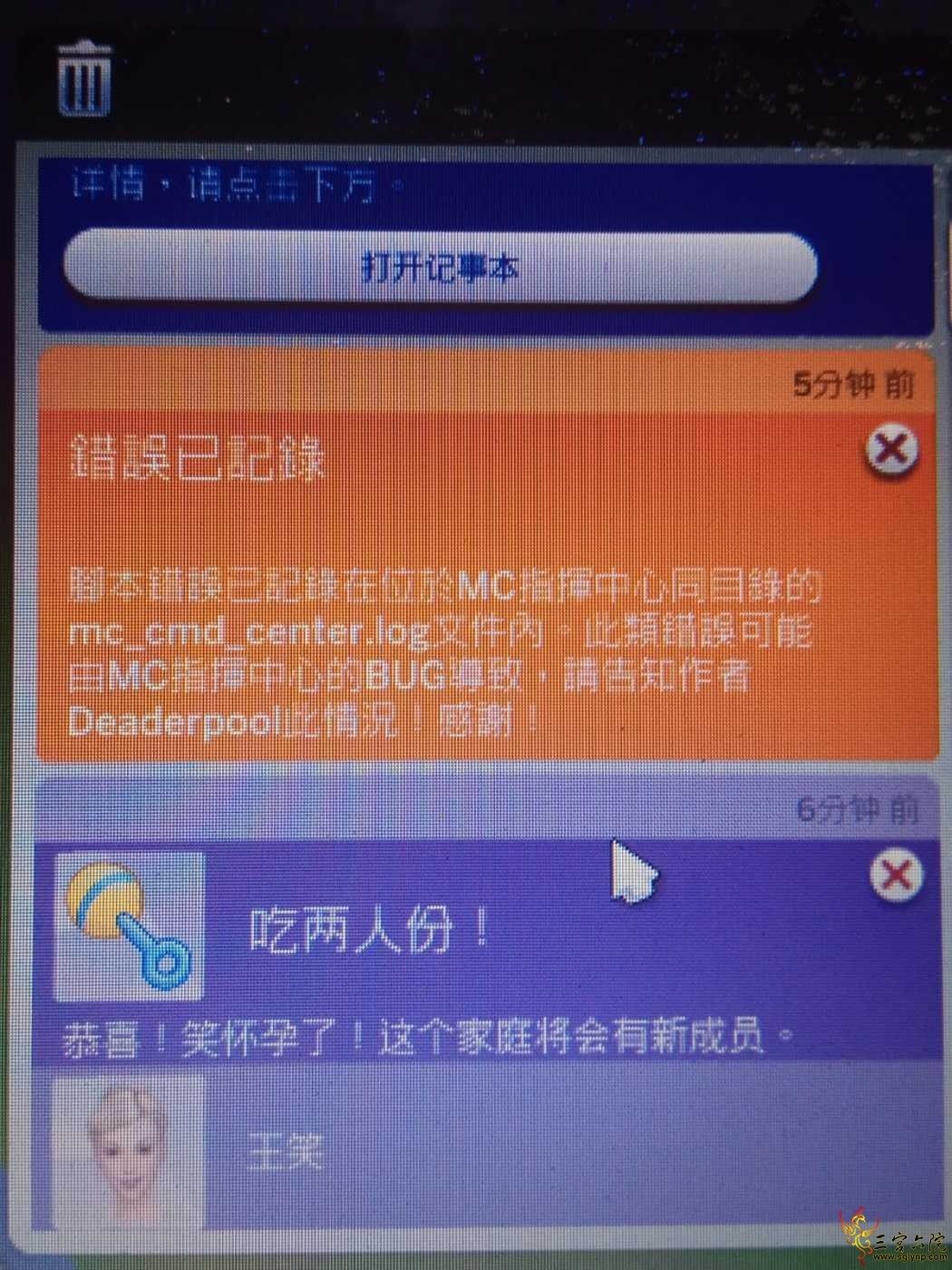Open the notepad via 打开记事本 button
This screenshot has height=1270, width=952.
pos(441,269)
